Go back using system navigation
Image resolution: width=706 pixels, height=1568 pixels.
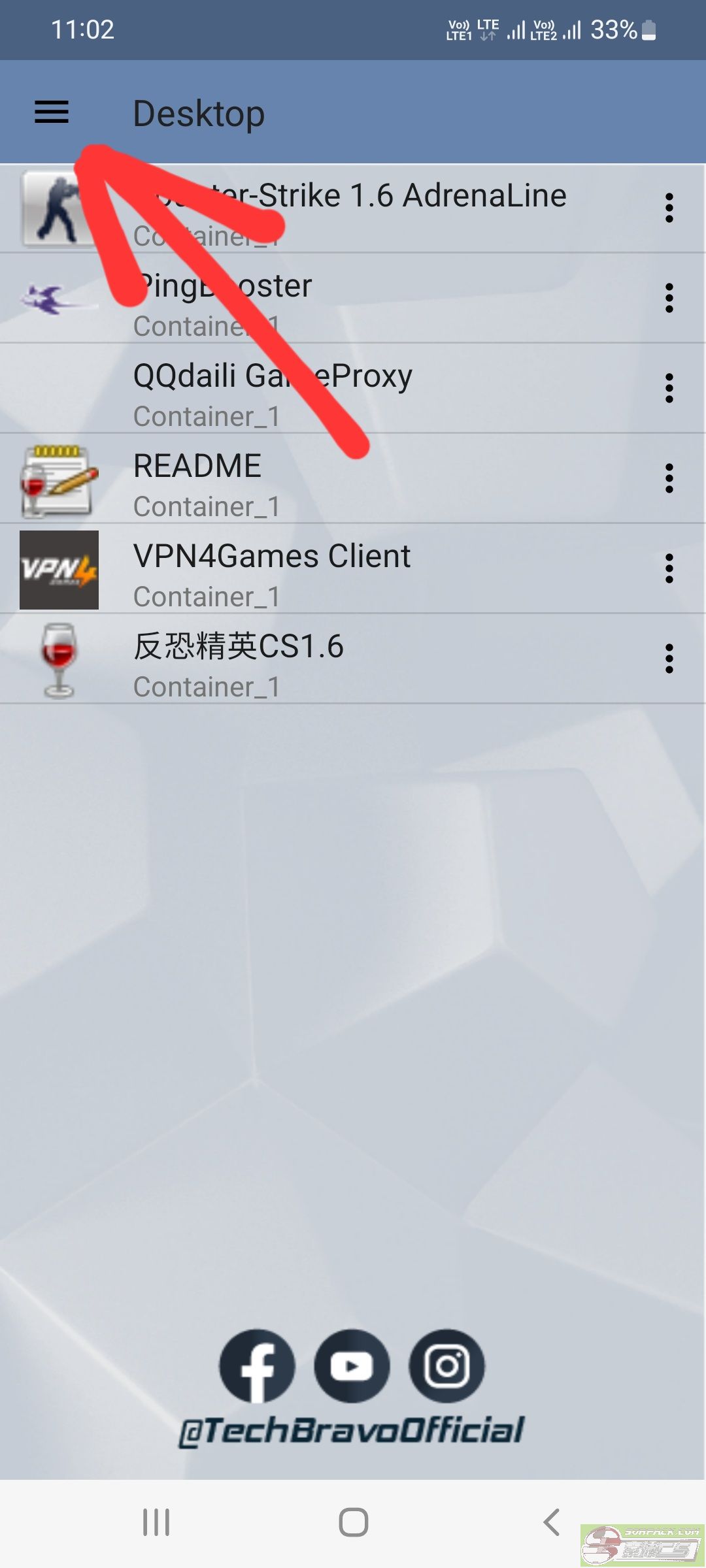pos(551,1522)
